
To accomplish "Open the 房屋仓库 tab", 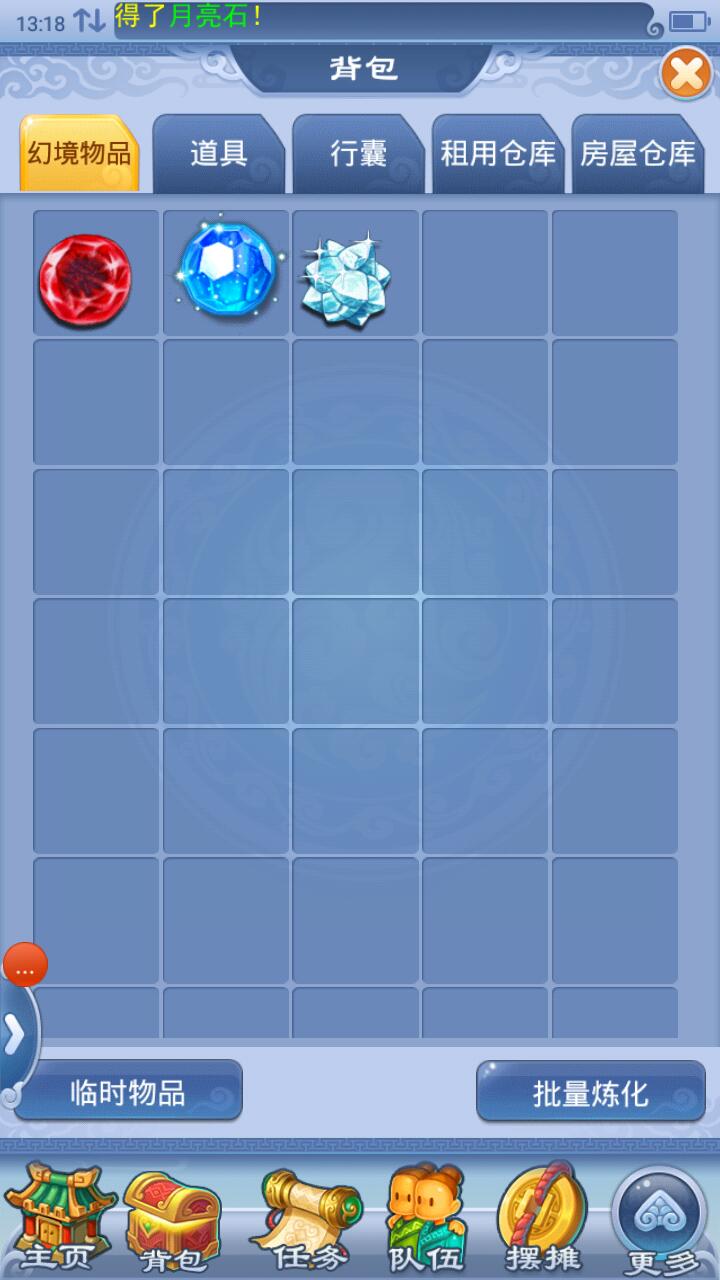I will point(638,154).
